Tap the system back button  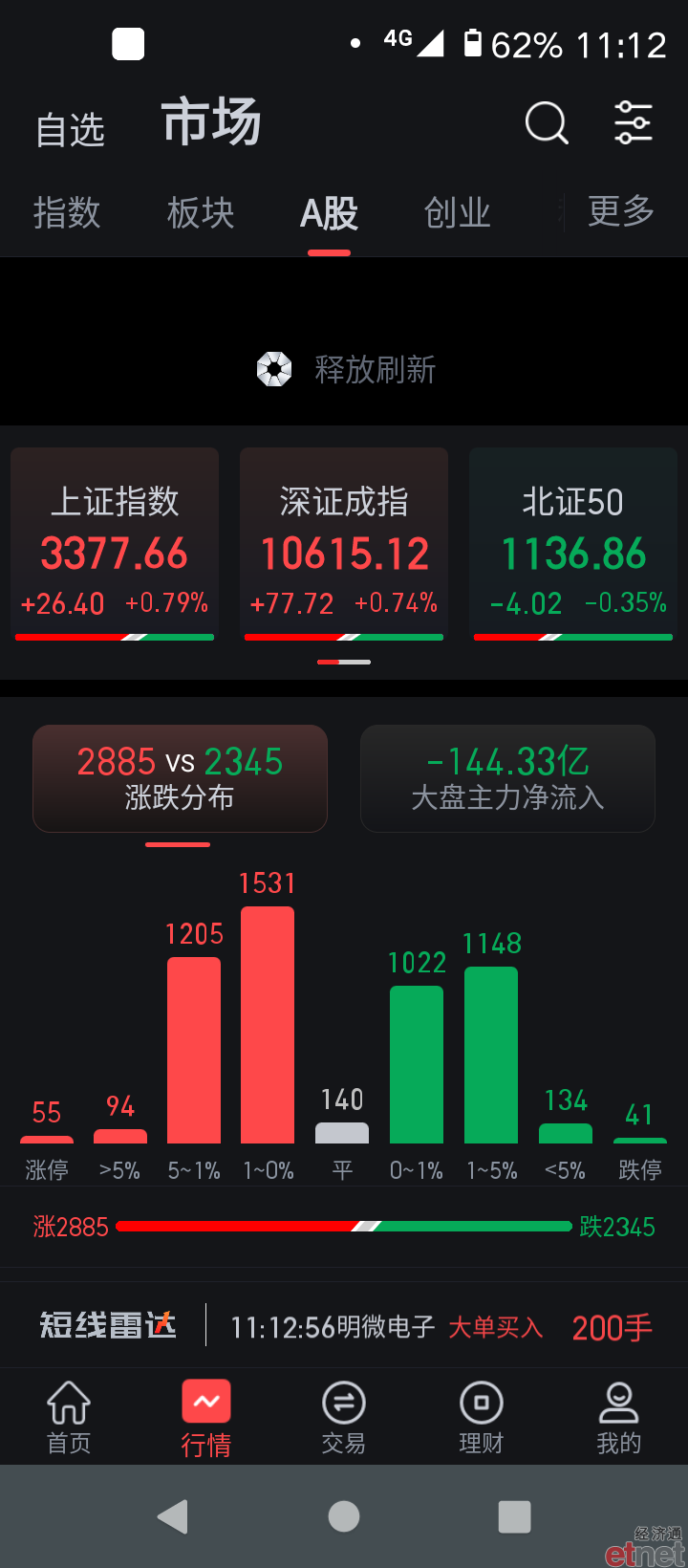[x=173, y=1516]
